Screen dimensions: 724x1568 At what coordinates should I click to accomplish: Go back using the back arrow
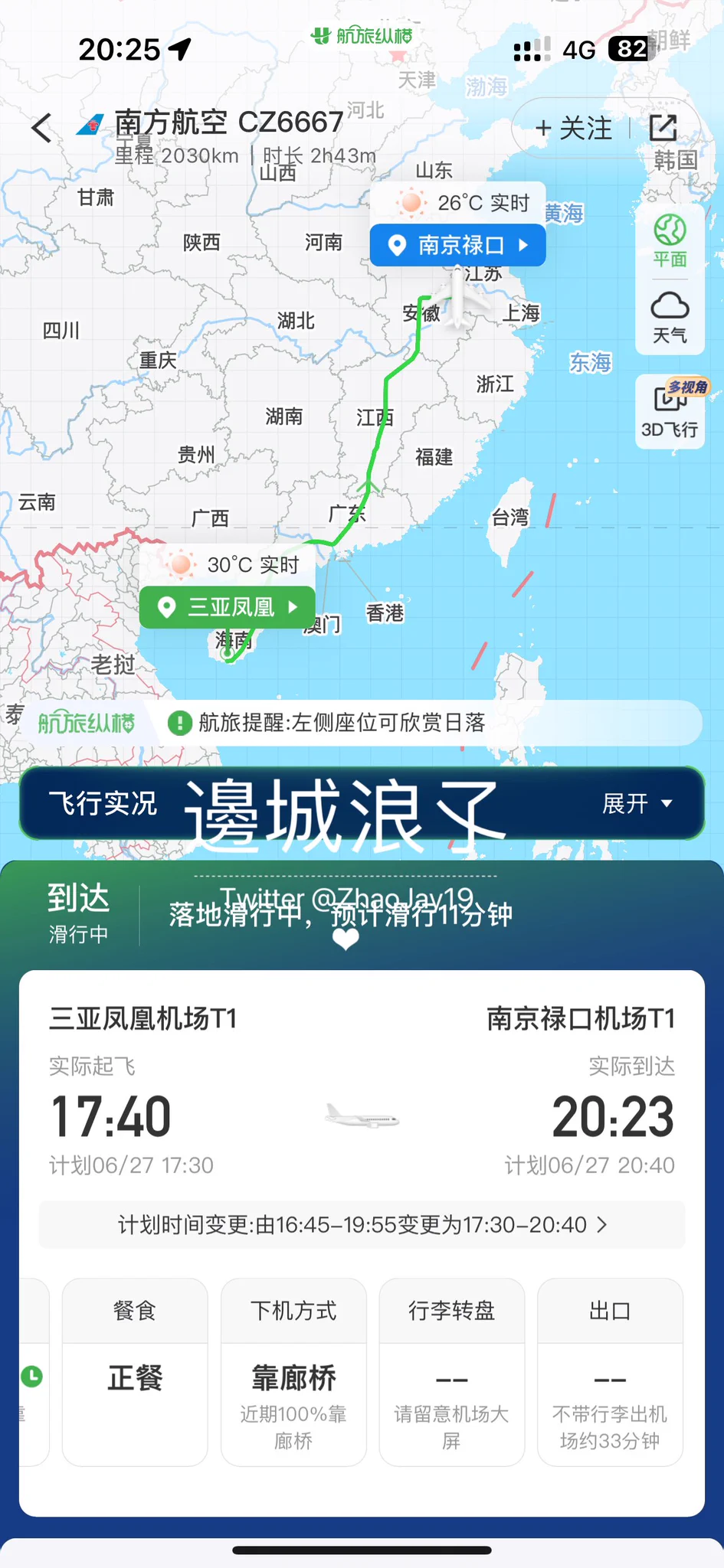coord(43,128)
